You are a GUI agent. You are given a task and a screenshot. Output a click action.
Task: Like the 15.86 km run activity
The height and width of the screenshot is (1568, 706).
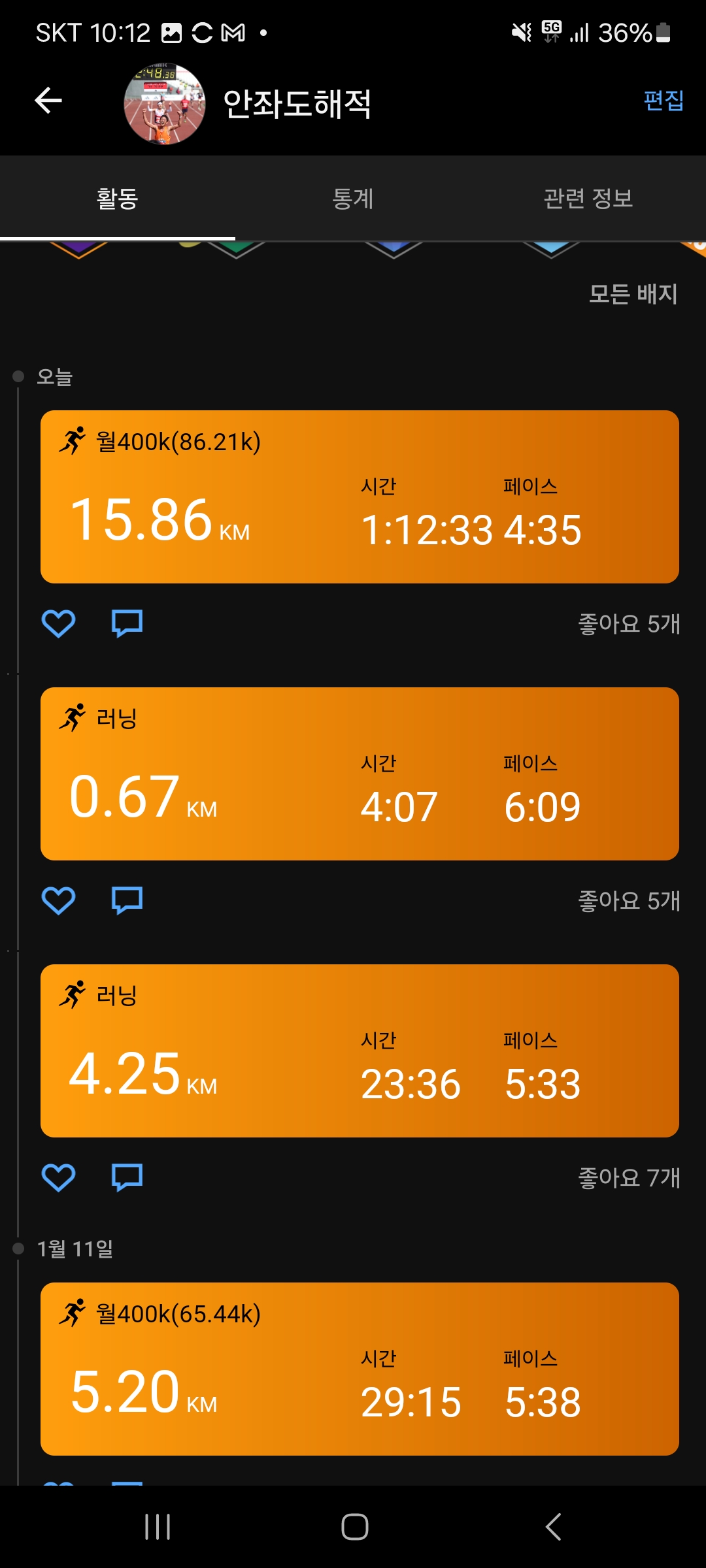click(58, 623)
